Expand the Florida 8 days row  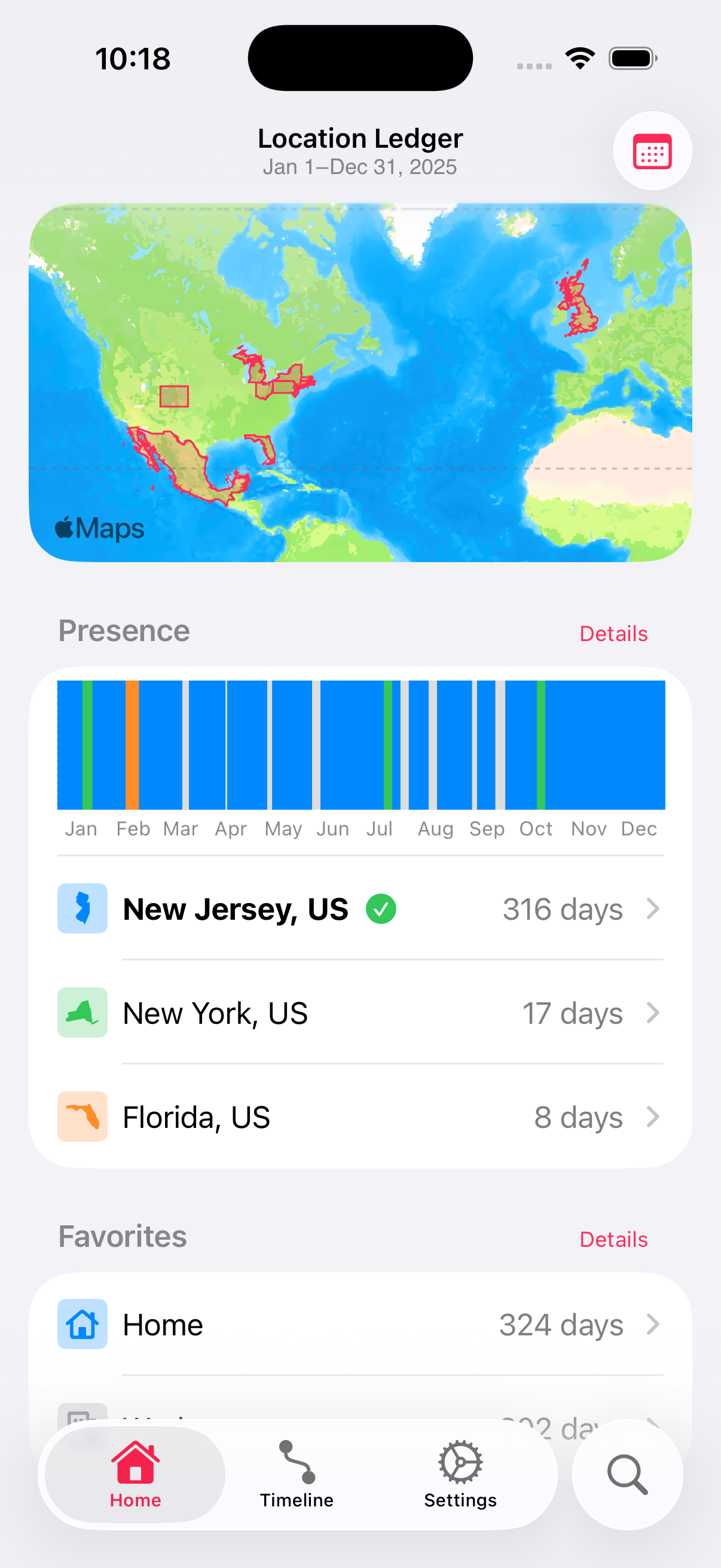click(x=653, y=1116)
